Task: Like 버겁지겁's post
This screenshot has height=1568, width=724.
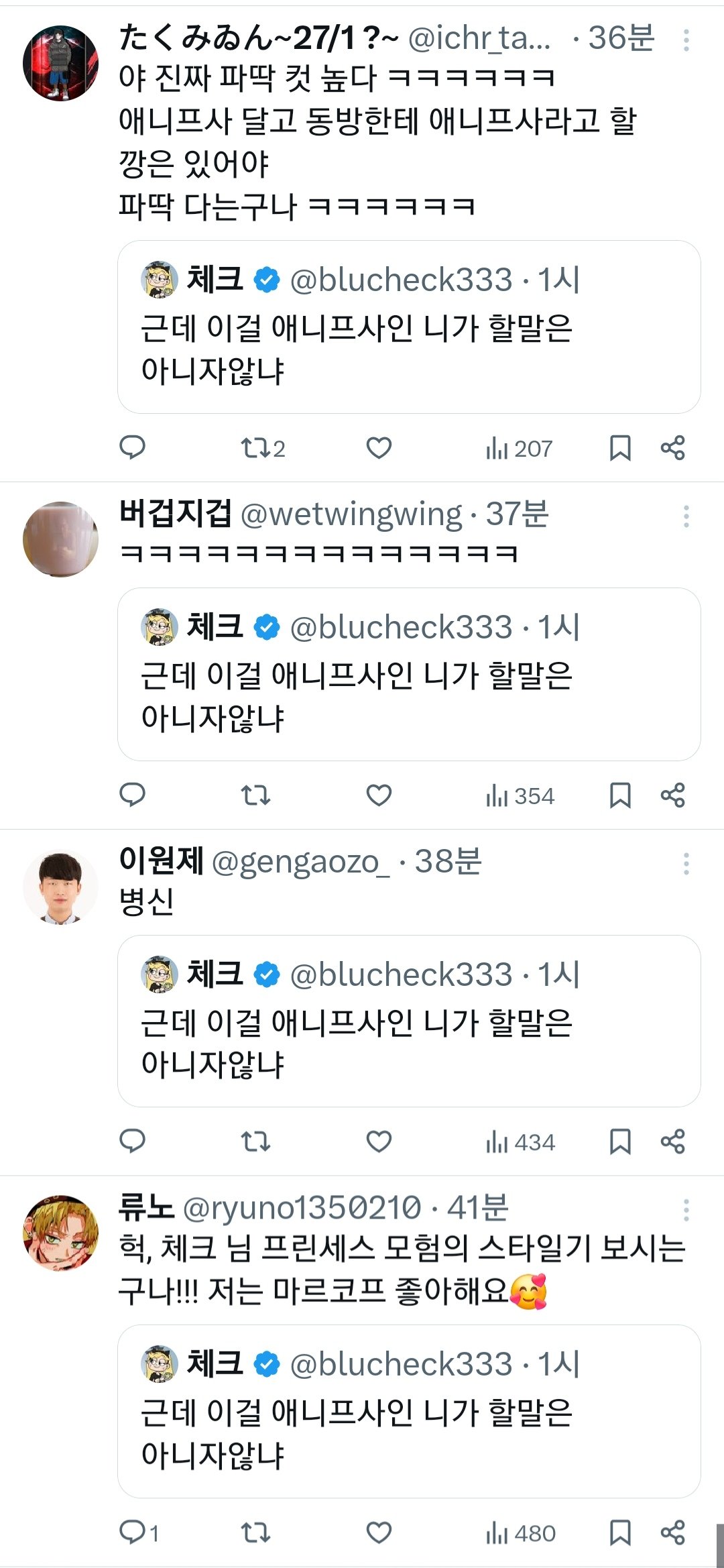Action: point(379,795)
